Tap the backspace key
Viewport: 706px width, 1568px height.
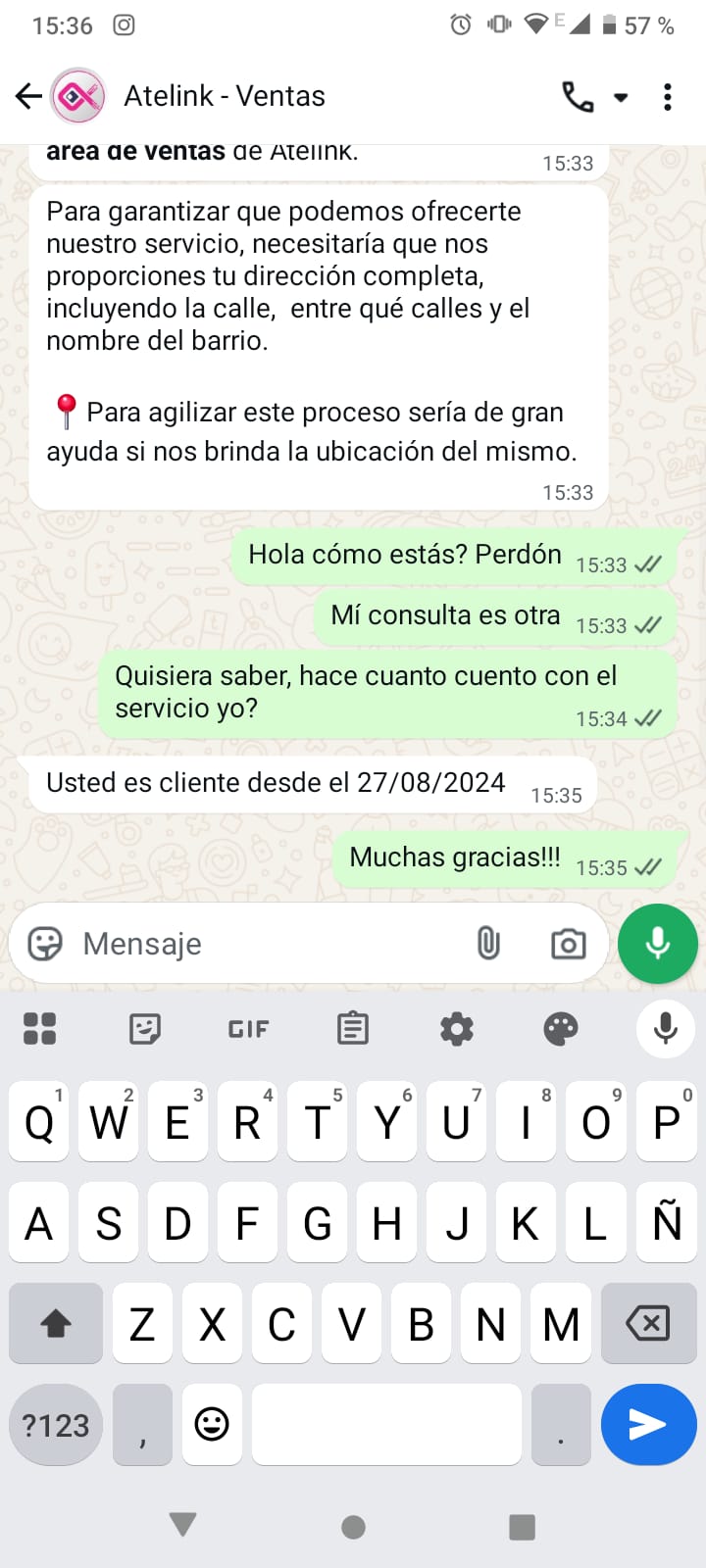[647, 1324]
